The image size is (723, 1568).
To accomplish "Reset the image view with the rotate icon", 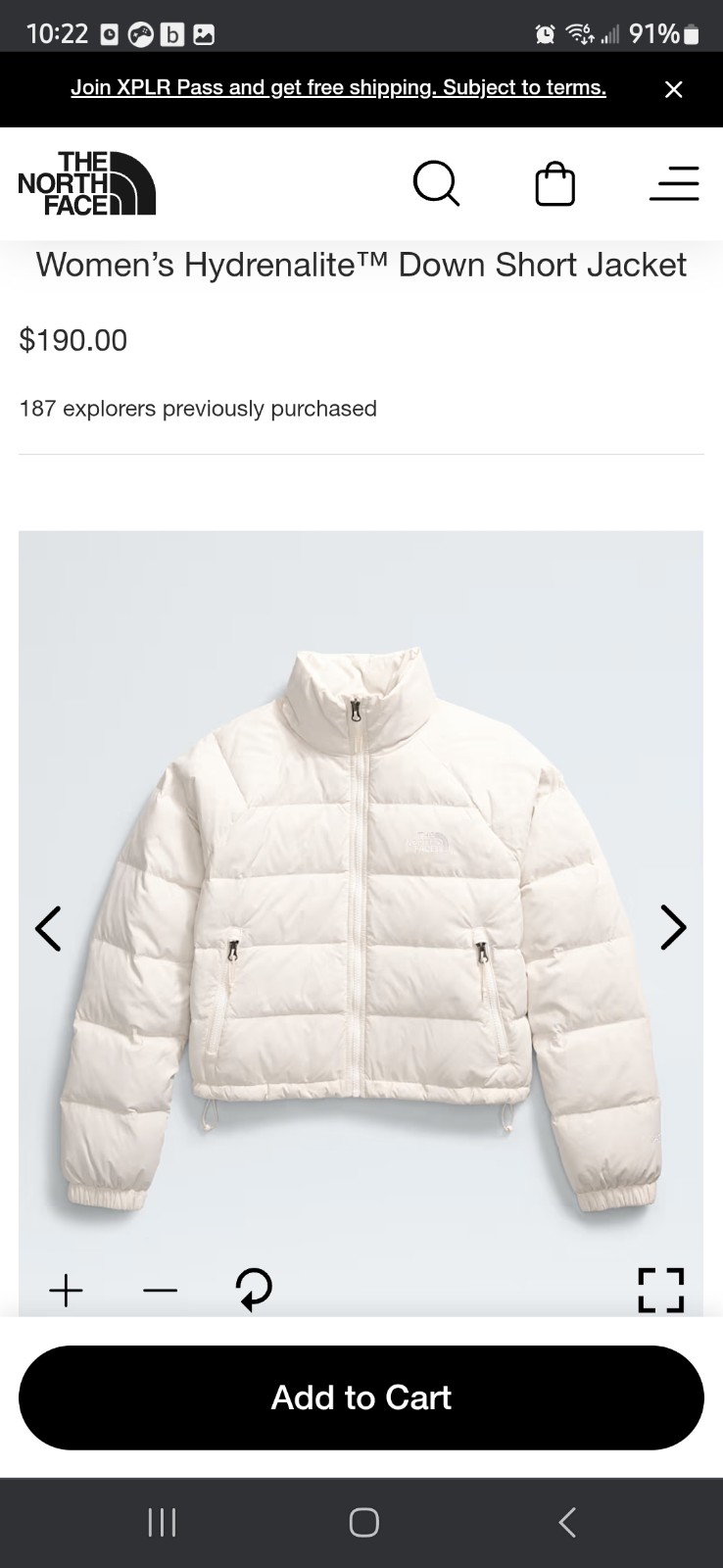I will coord(254,1290).
